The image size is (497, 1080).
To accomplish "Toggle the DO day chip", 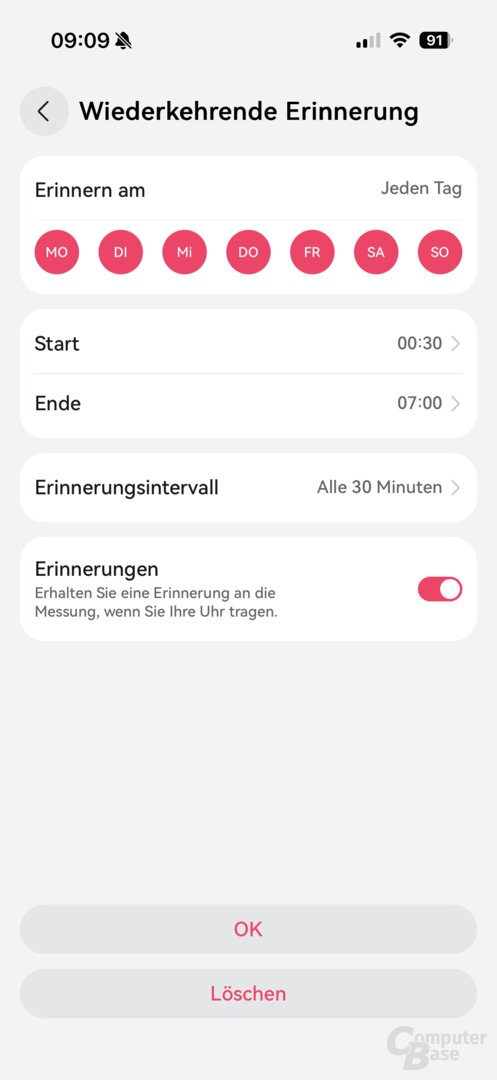I will click(248, 252).
